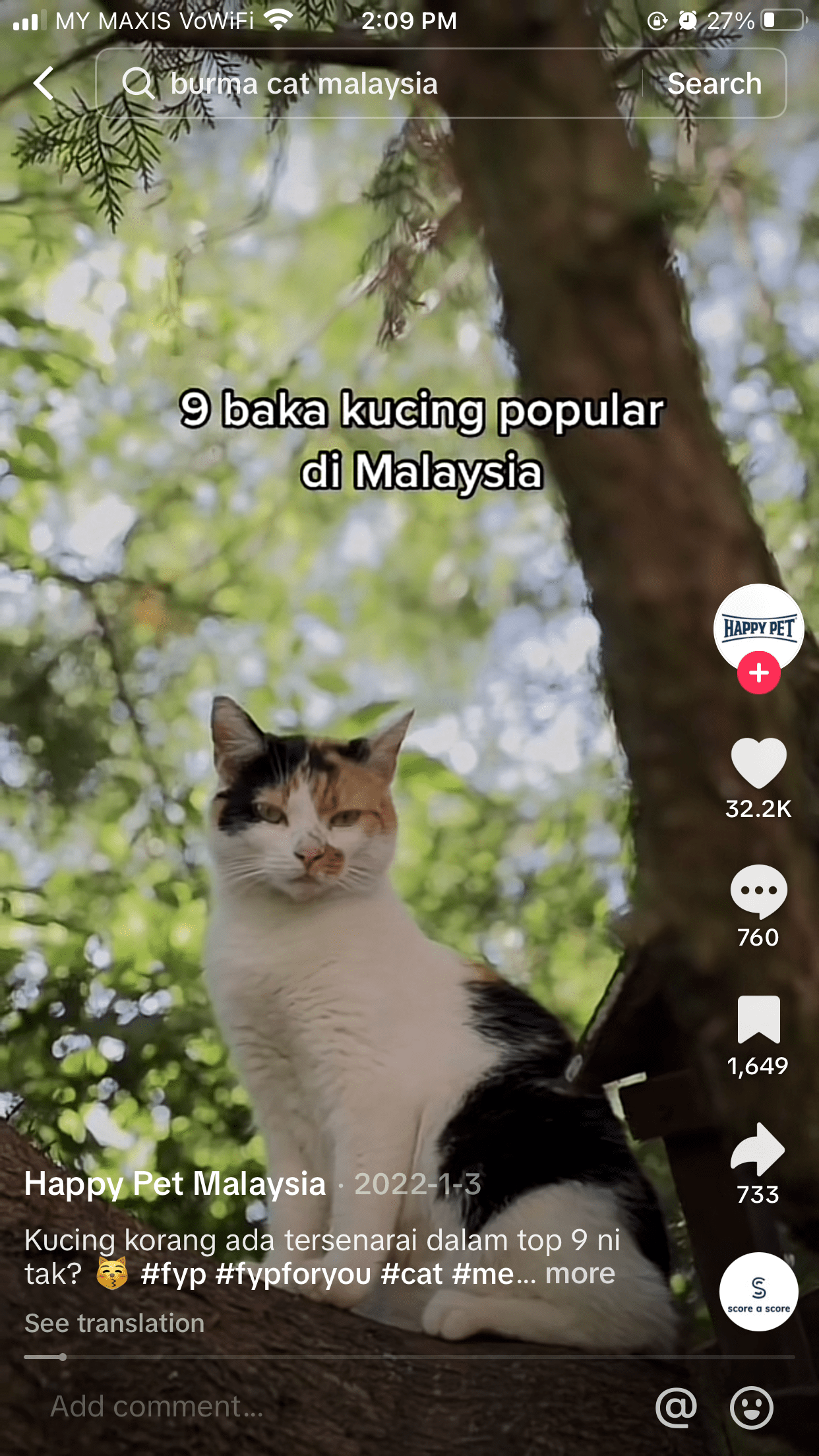
Task: Tap the #cat hashtag in caption
Action: [412, 1274]
